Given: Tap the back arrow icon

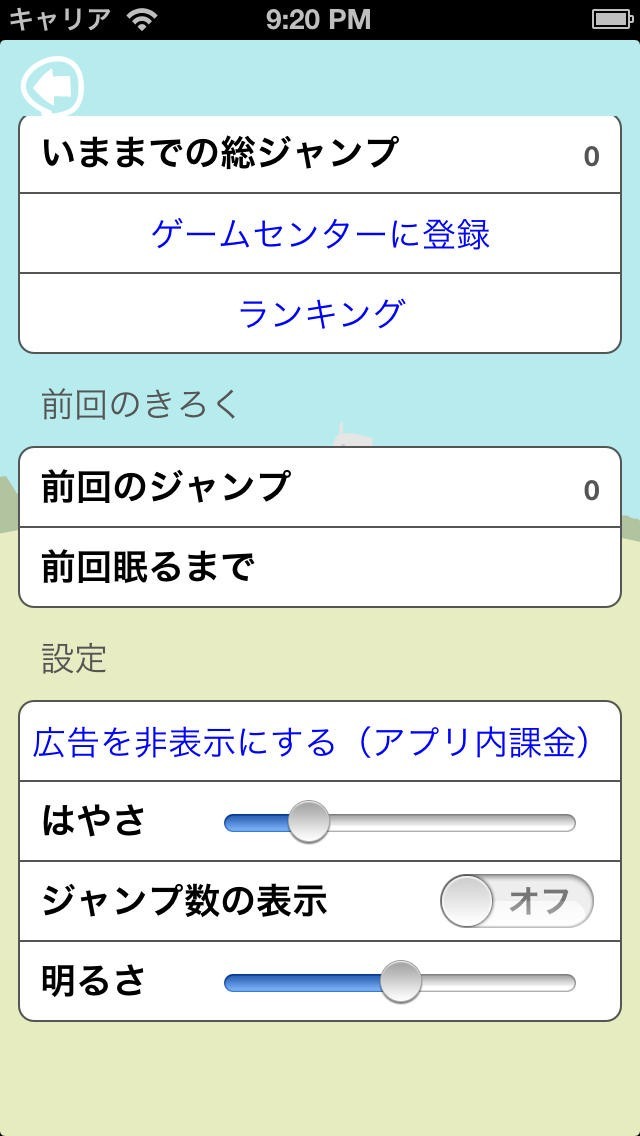Looking at the screenshot, I should click(50, 87).
